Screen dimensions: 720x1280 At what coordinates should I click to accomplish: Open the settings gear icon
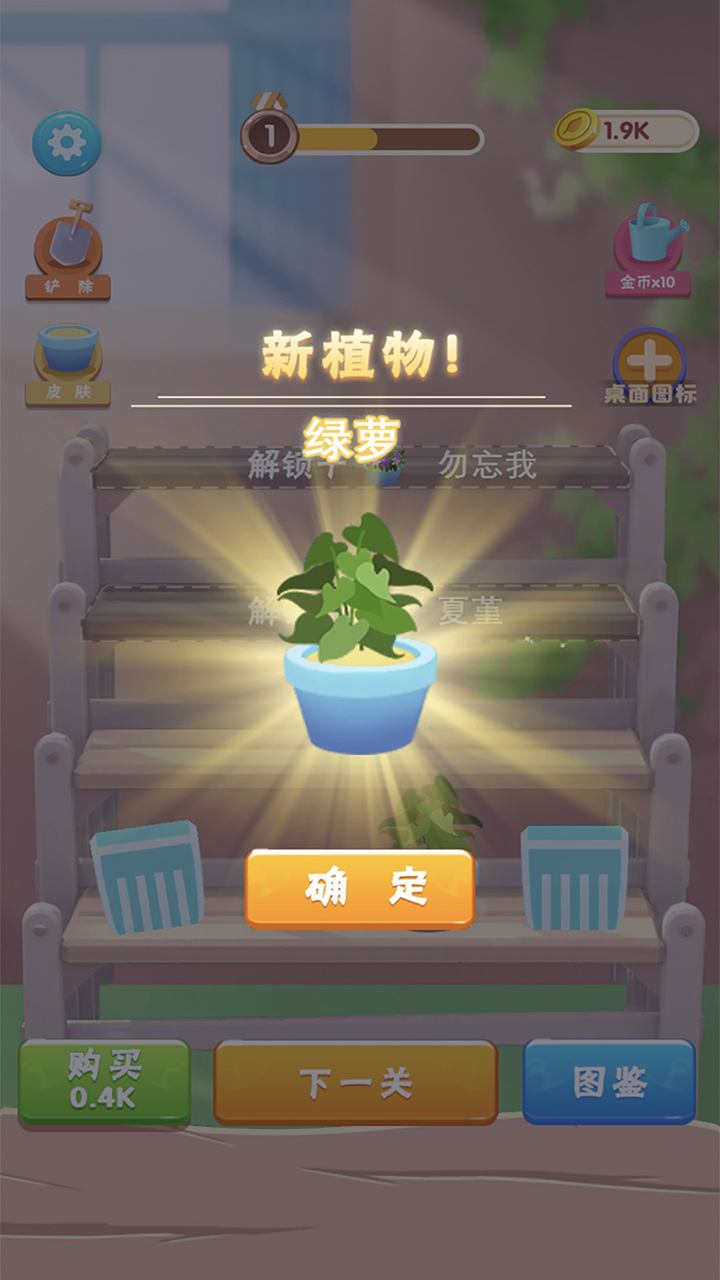[66, 140]
